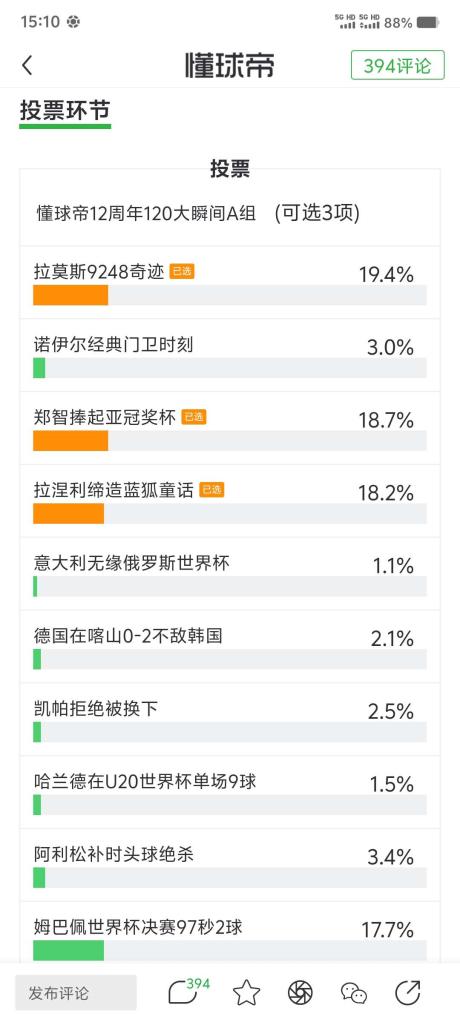Favorite this article with the star icon
Viewport: 460px width, 1022px height.
(x=246, y=993)
